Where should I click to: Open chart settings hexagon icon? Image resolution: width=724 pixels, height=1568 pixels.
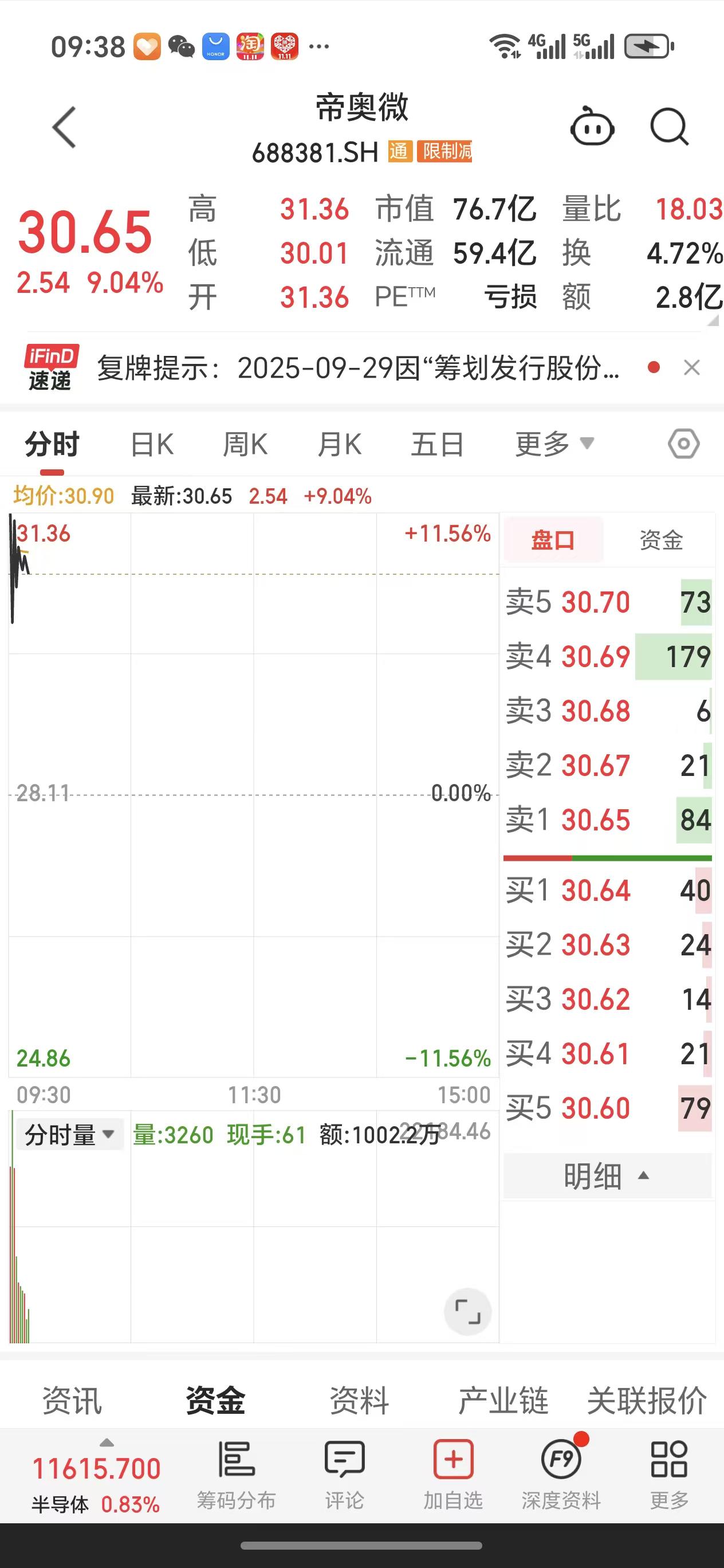pos(684,444)
